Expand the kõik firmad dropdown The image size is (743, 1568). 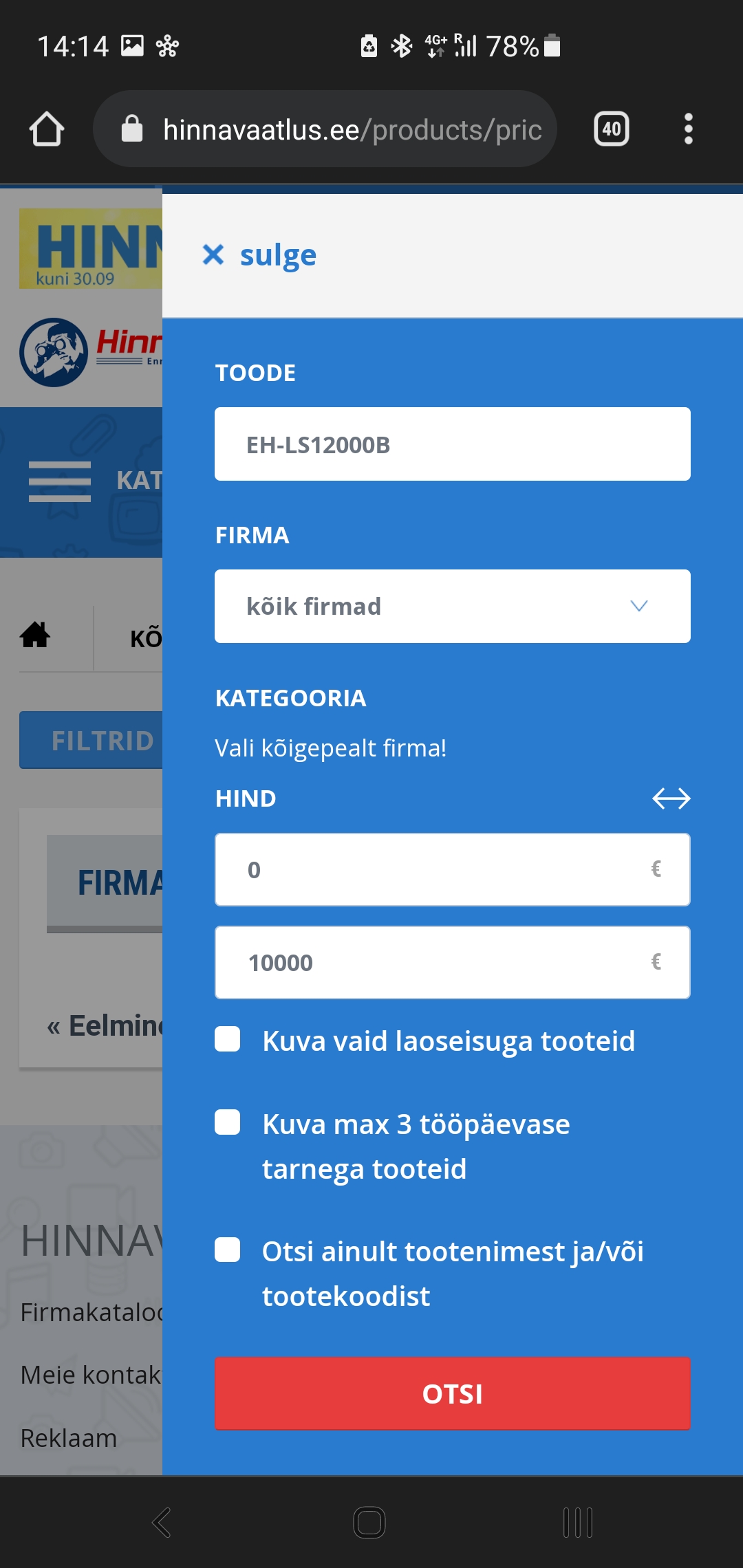click(x=453, y=606)
